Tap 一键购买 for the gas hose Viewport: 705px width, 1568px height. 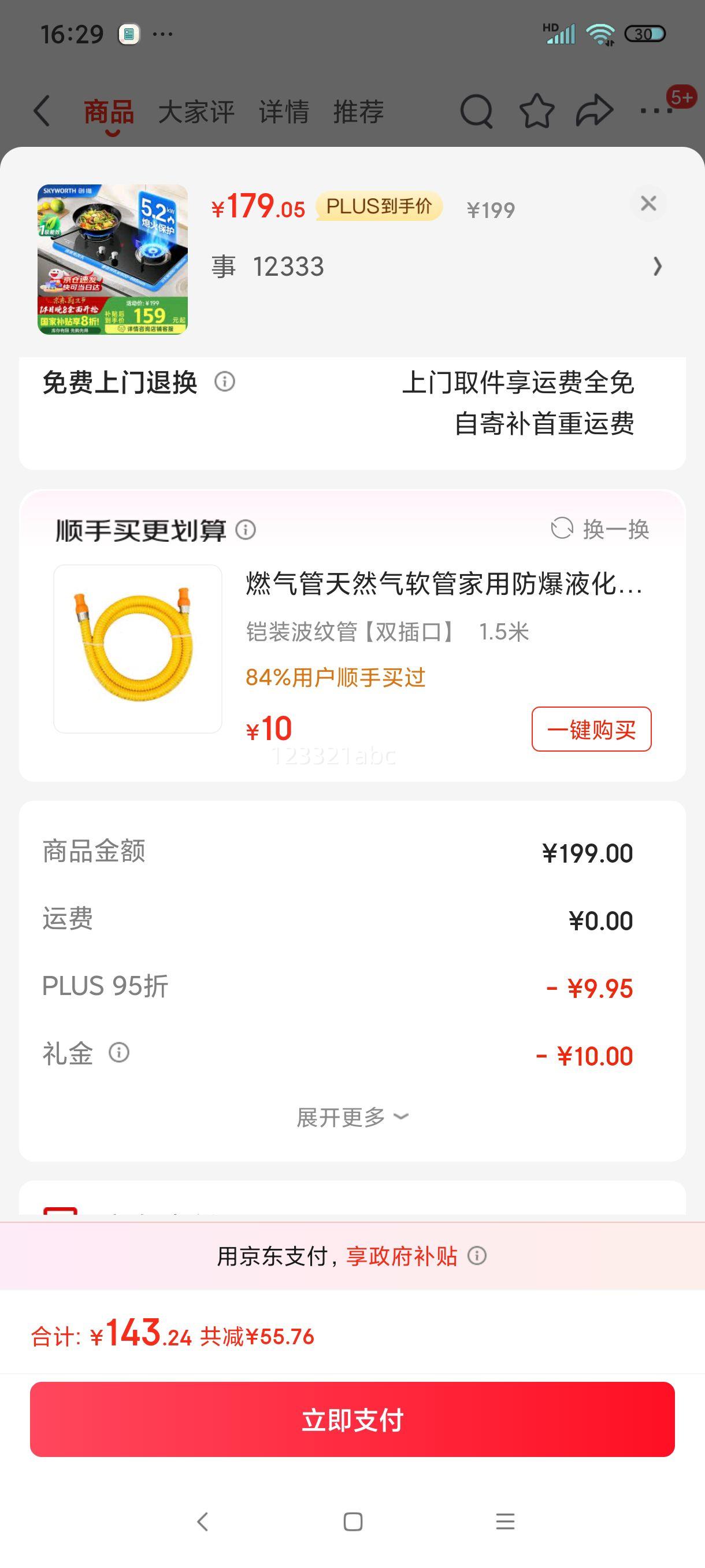click(591, 729)
